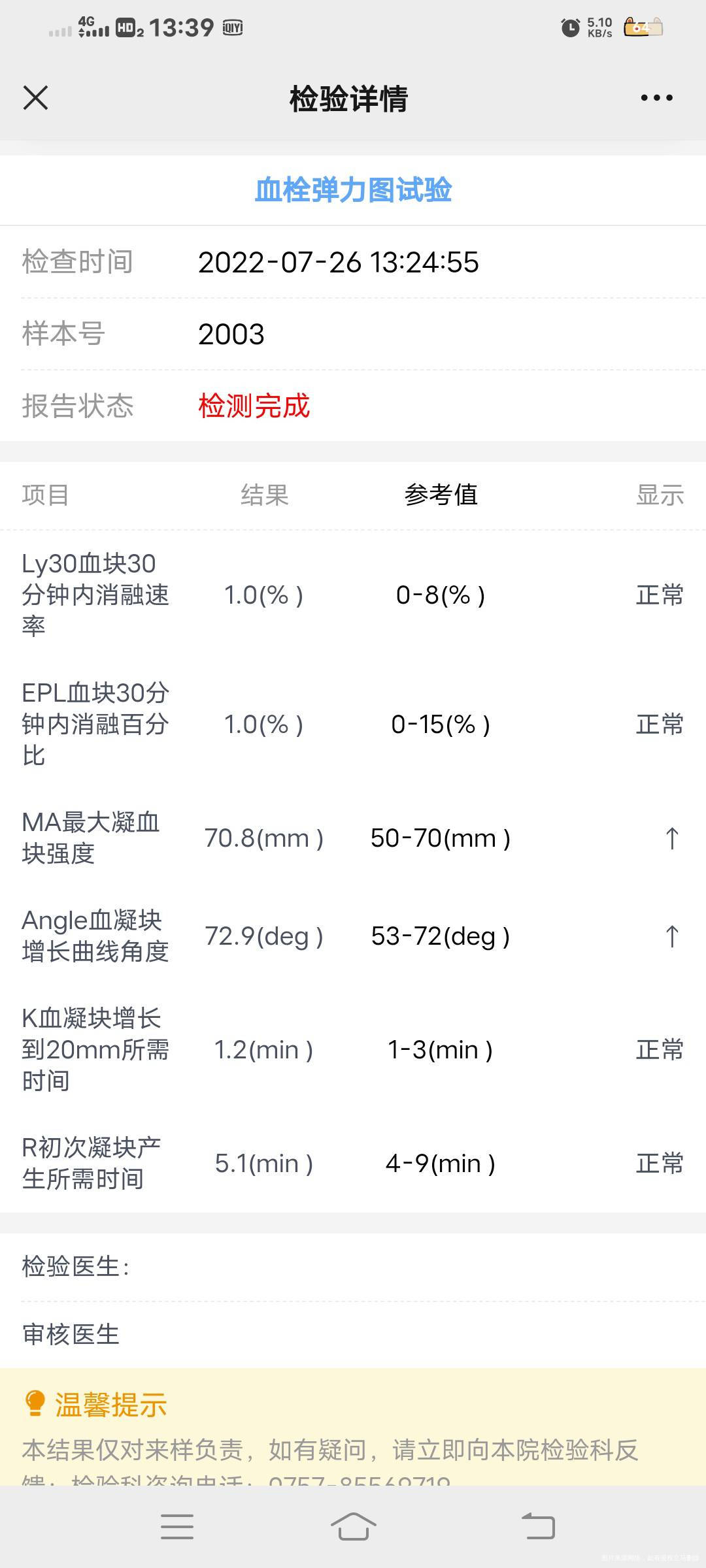Viewport: 706px width, 1568px height.
Task: Switch to the 参考值 column header
Action: tap(442, 495)
